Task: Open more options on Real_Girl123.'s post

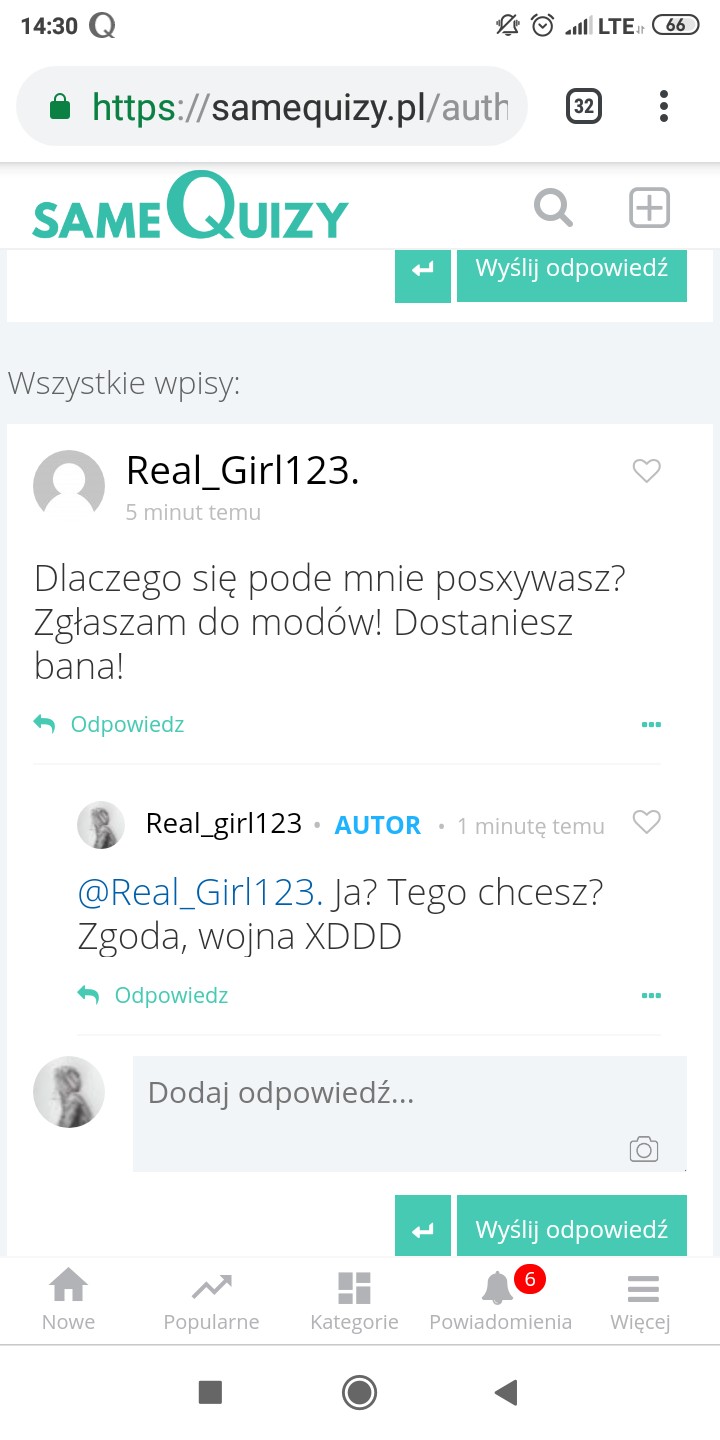Action: (x=651, y=724)
